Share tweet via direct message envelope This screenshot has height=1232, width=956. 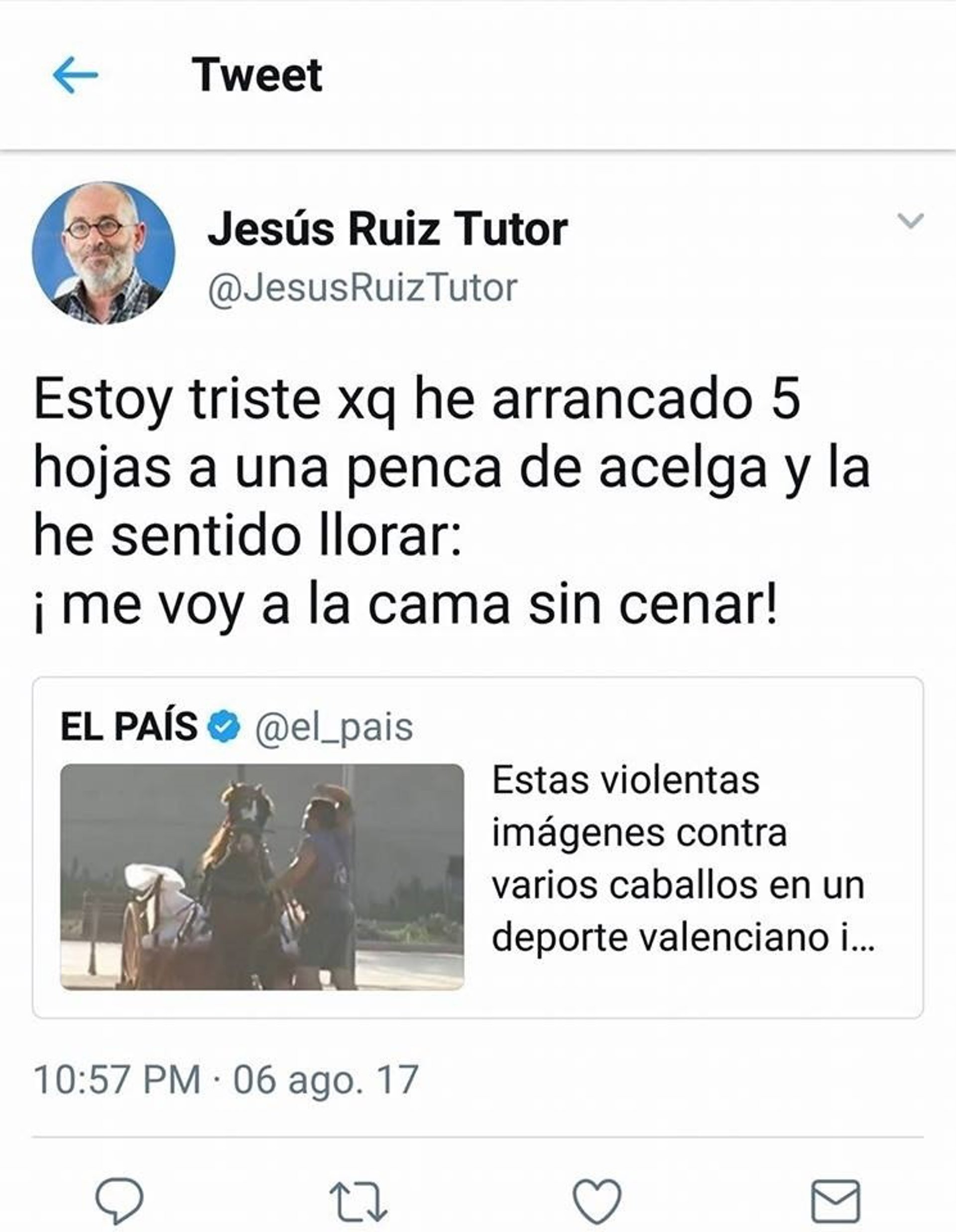(836, 1201)
